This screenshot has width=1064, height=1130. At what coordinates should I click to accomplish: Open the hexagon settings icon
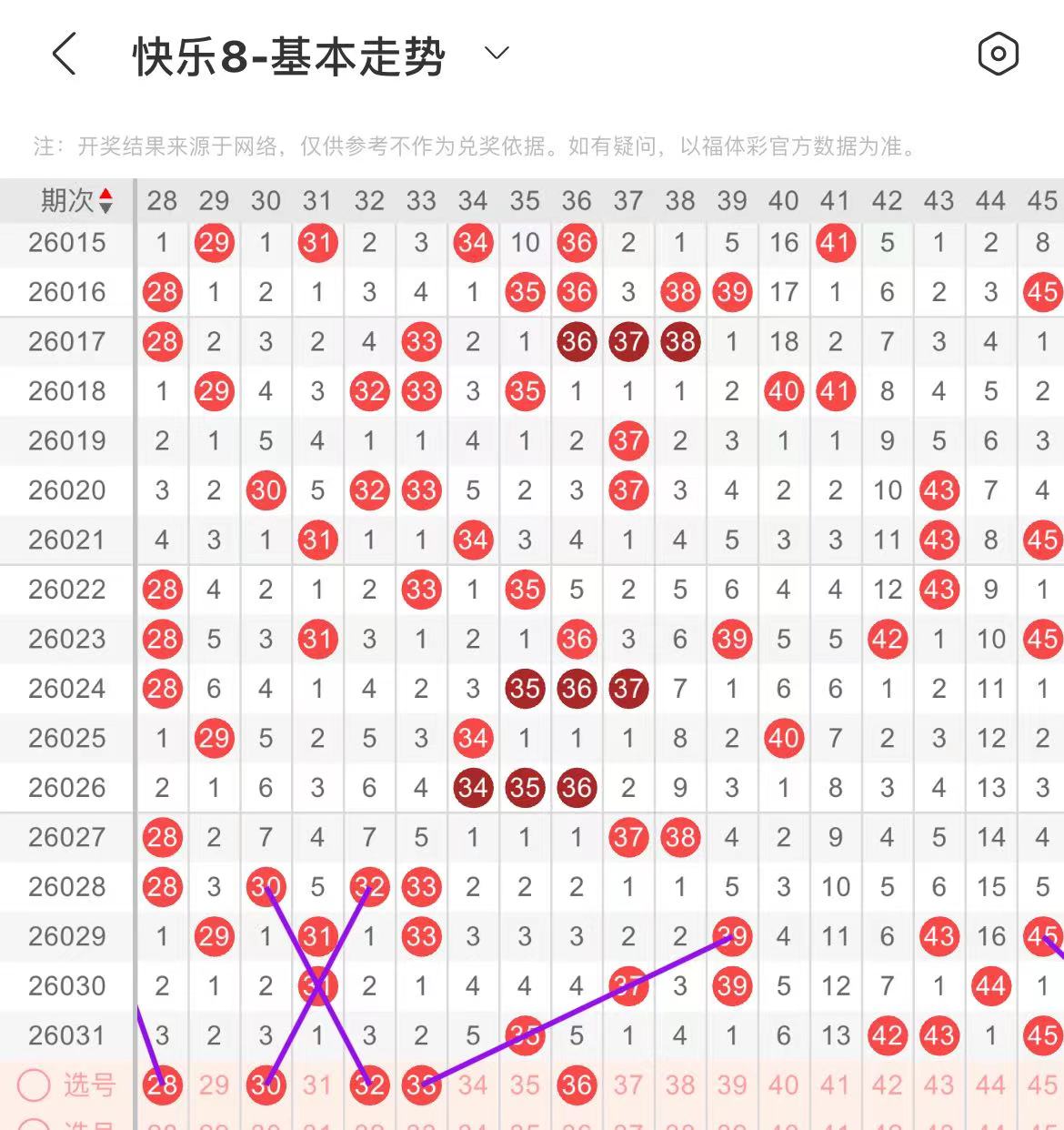[998, 55]
